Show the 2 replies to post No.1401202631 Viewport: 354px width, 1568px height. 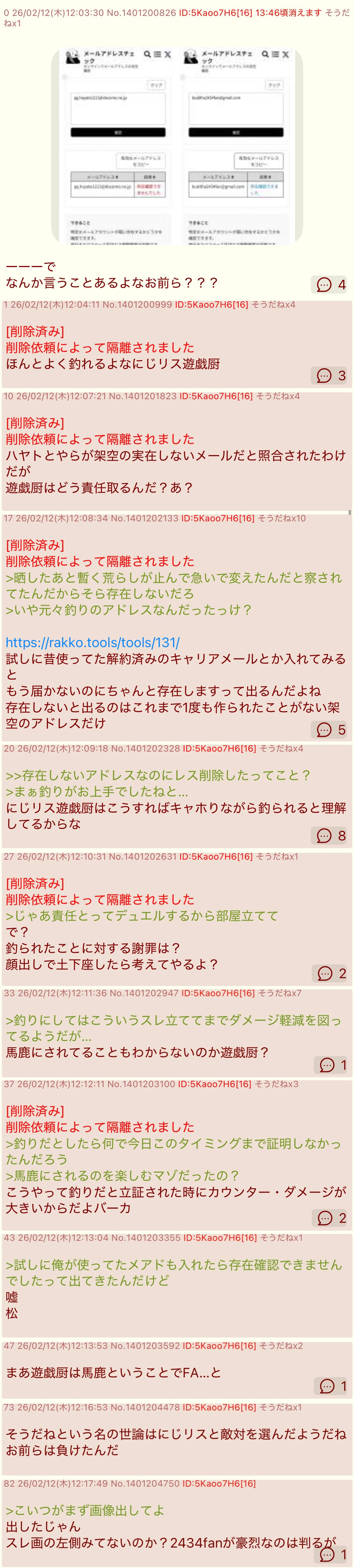point(332,973)
